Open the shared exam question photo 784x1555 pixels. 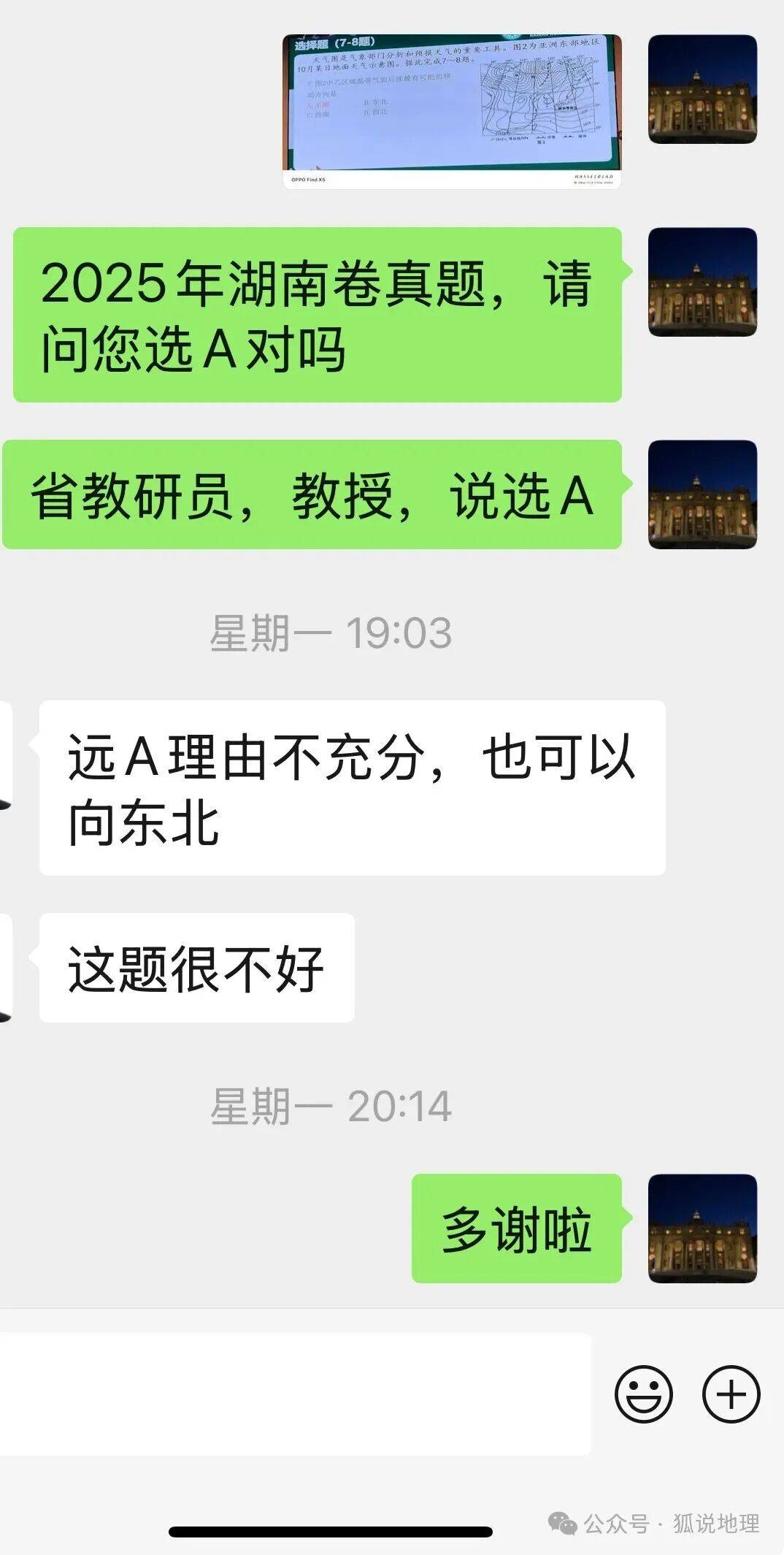pyautogui.click(x=452, y=111)
